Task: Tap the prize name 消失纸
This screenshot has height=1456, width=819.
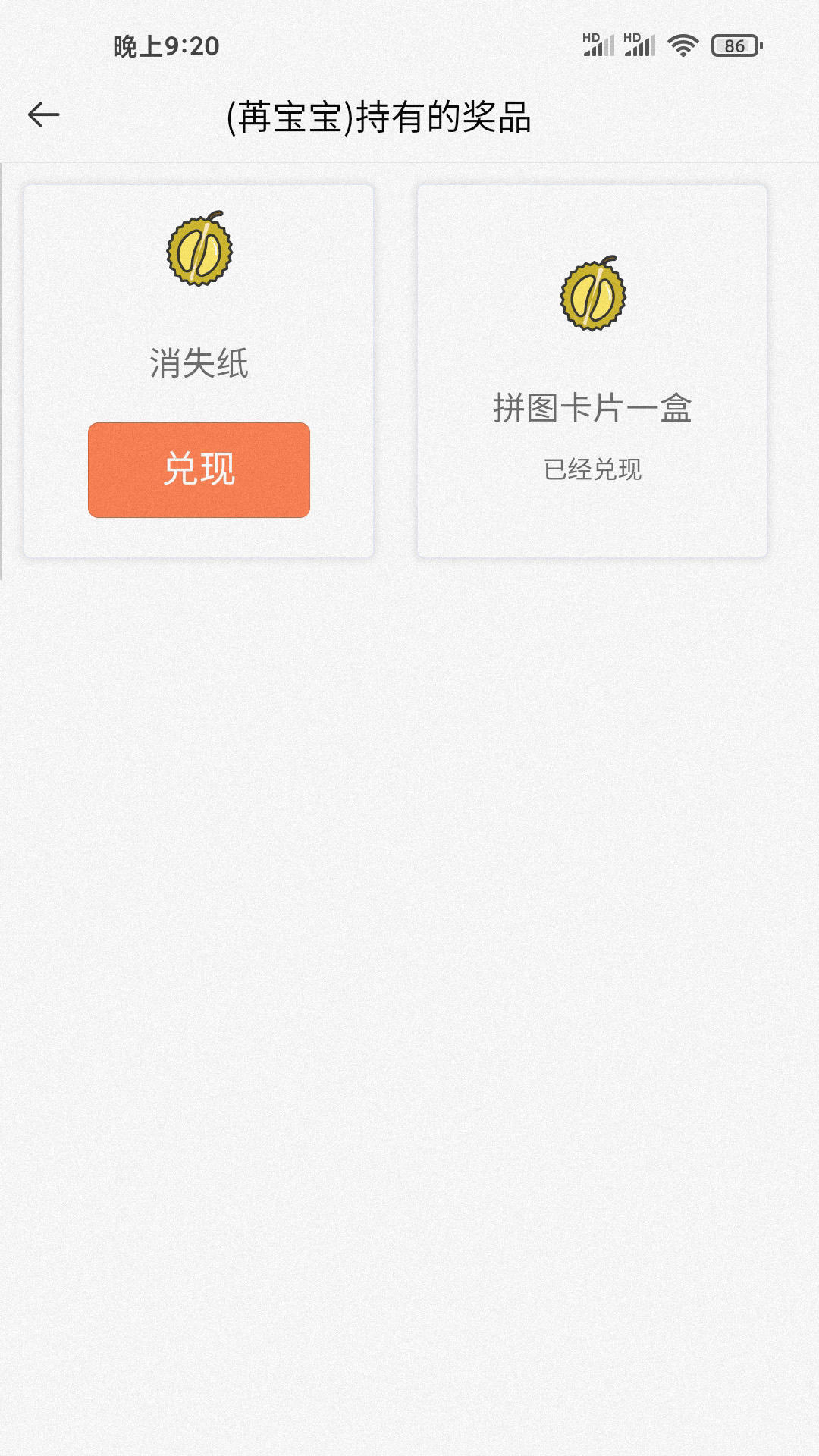Action: (197, 362)
